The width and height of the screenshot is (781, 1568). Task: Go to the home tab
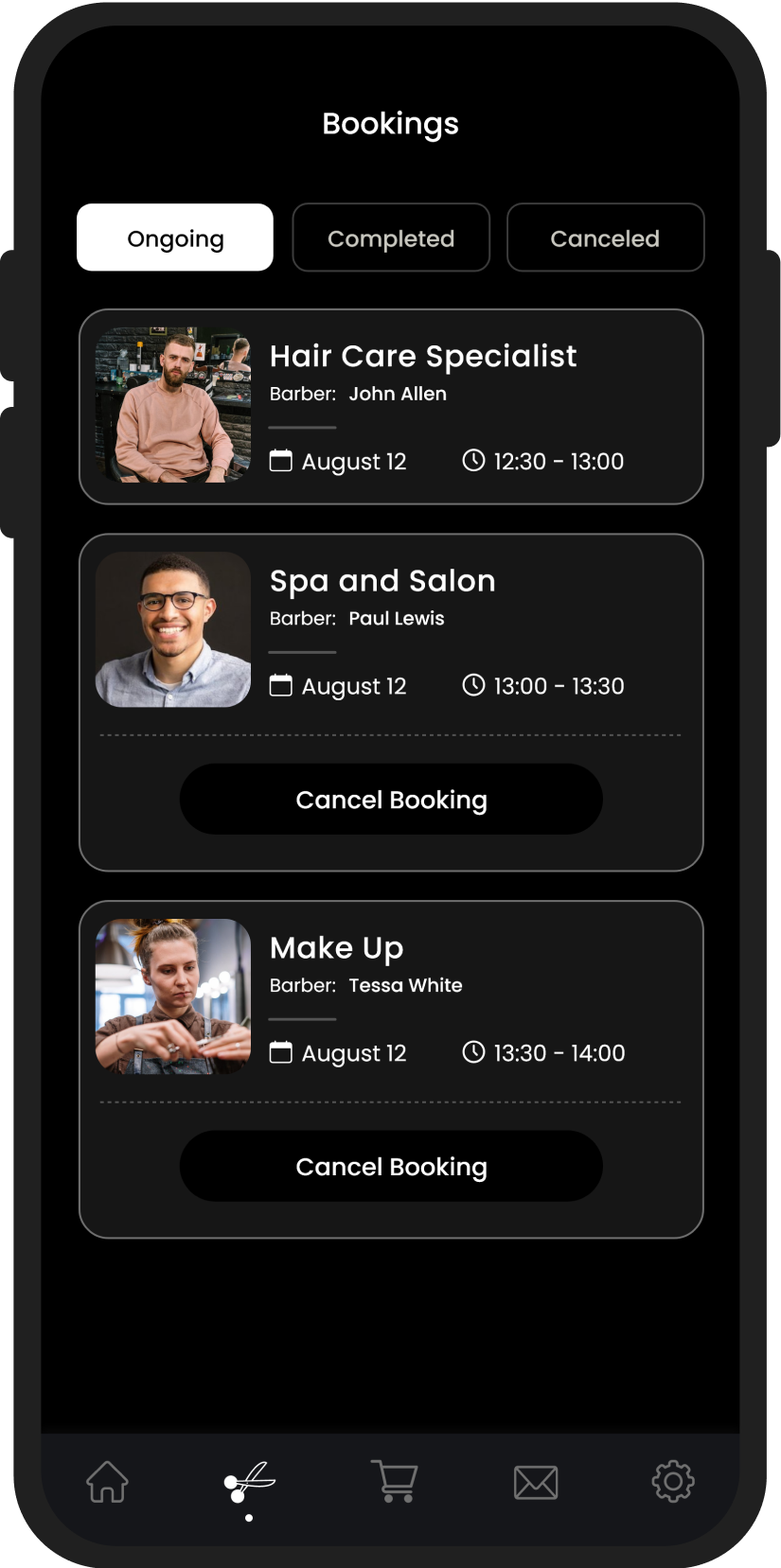[108, 1482]
